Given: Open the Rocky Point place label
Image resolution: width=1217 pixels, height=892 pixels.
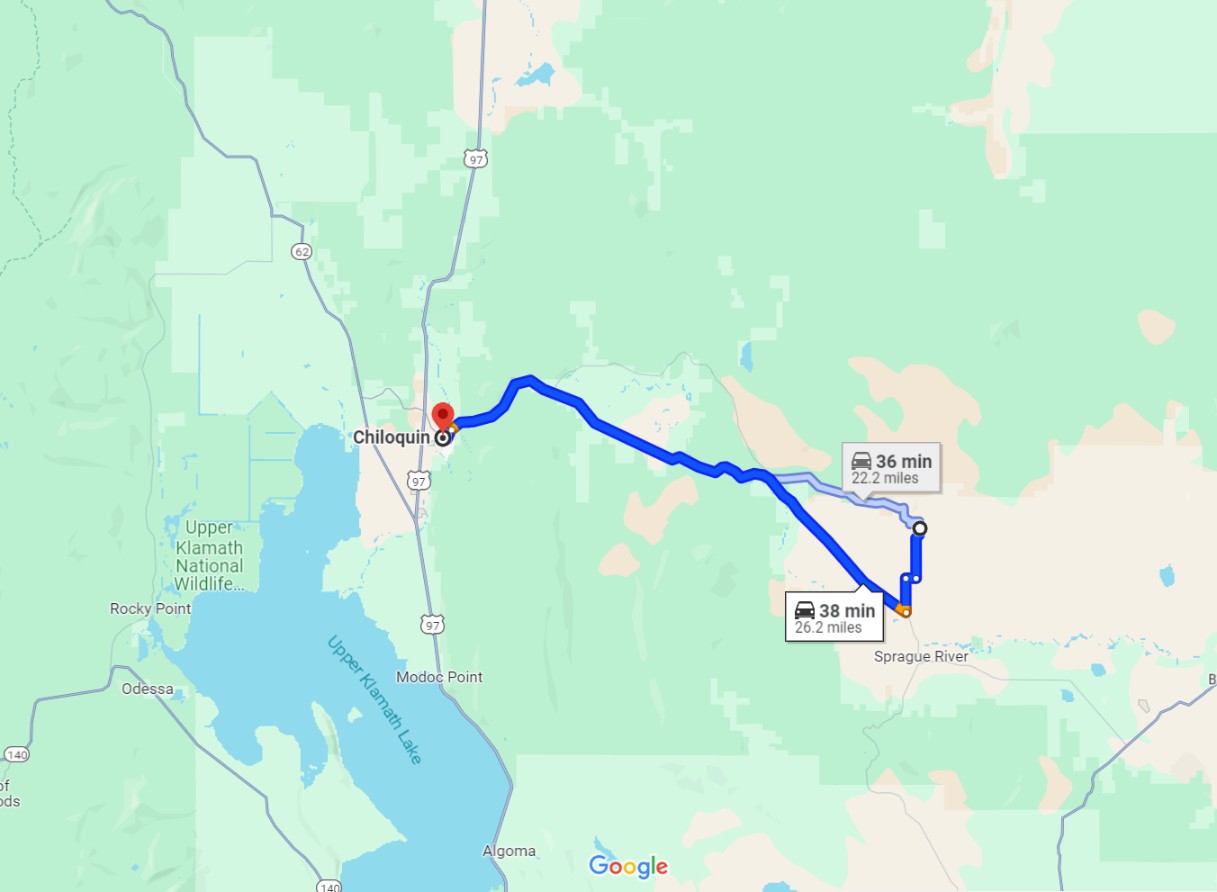Looking at the screenshot, I should click(x=150, y=608).
